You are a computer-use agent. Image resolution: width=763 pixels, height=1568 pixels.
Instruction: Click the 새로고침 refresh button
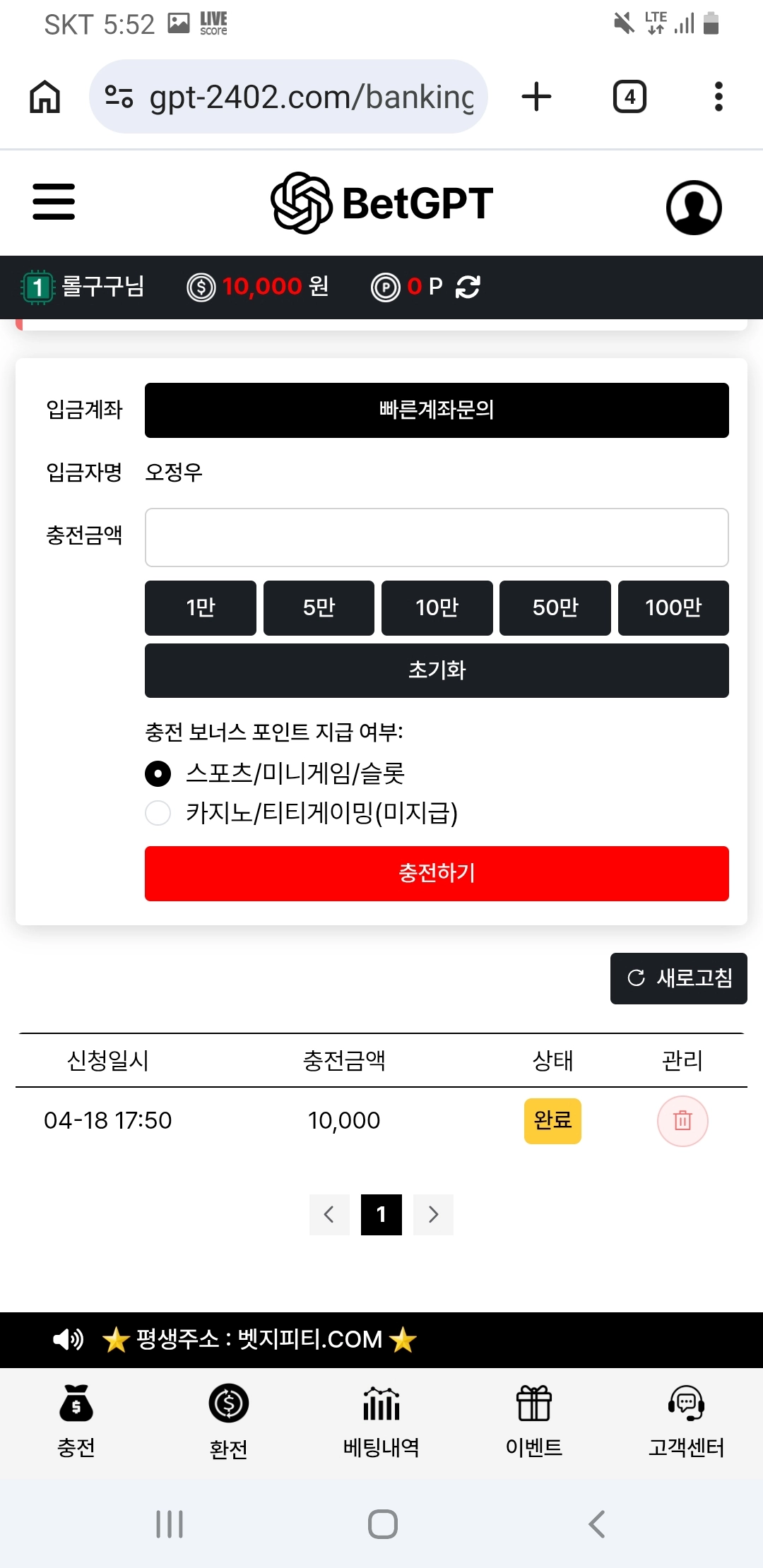tap(678, 979)
